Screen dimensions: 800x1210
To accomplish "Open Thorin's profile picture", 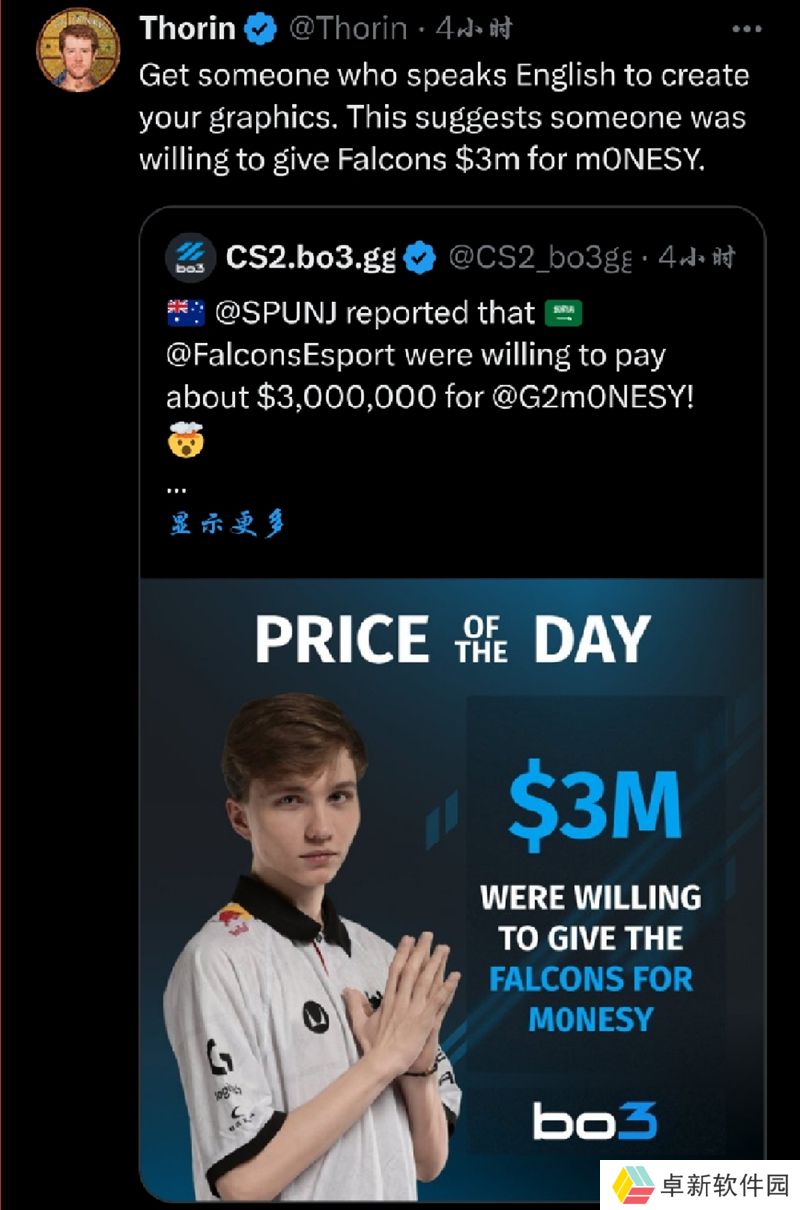I will tap(78, 49).
